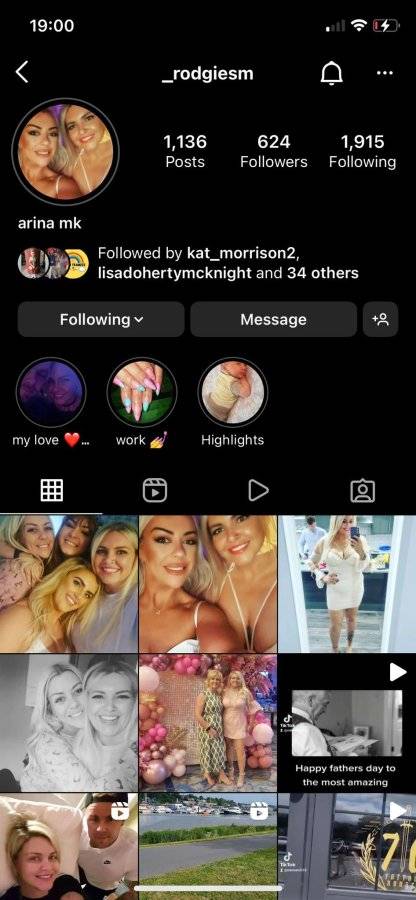
Task: Open the notifications bell for _rodgiesm
Action: click(331, 73)
